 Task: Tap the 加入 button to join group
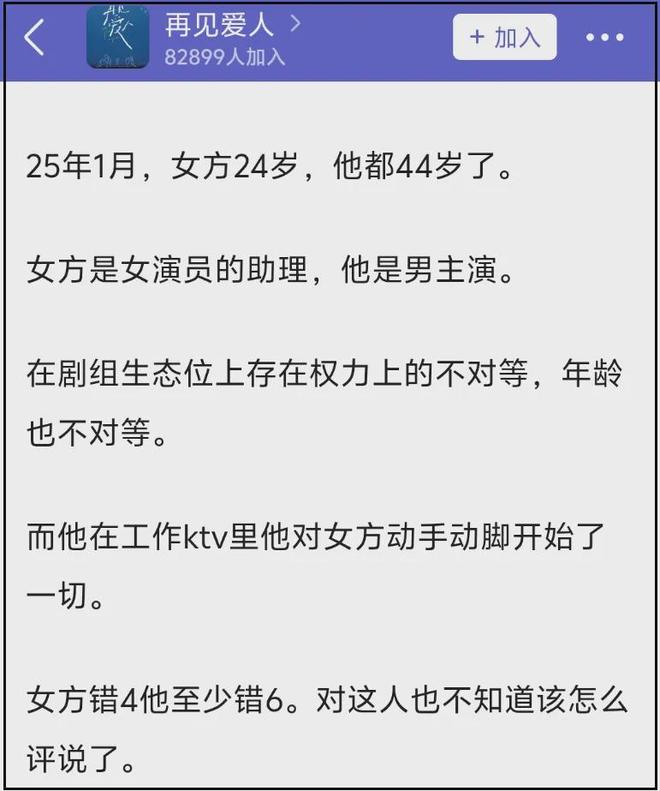pyautogui.click(x=505, y=38)
